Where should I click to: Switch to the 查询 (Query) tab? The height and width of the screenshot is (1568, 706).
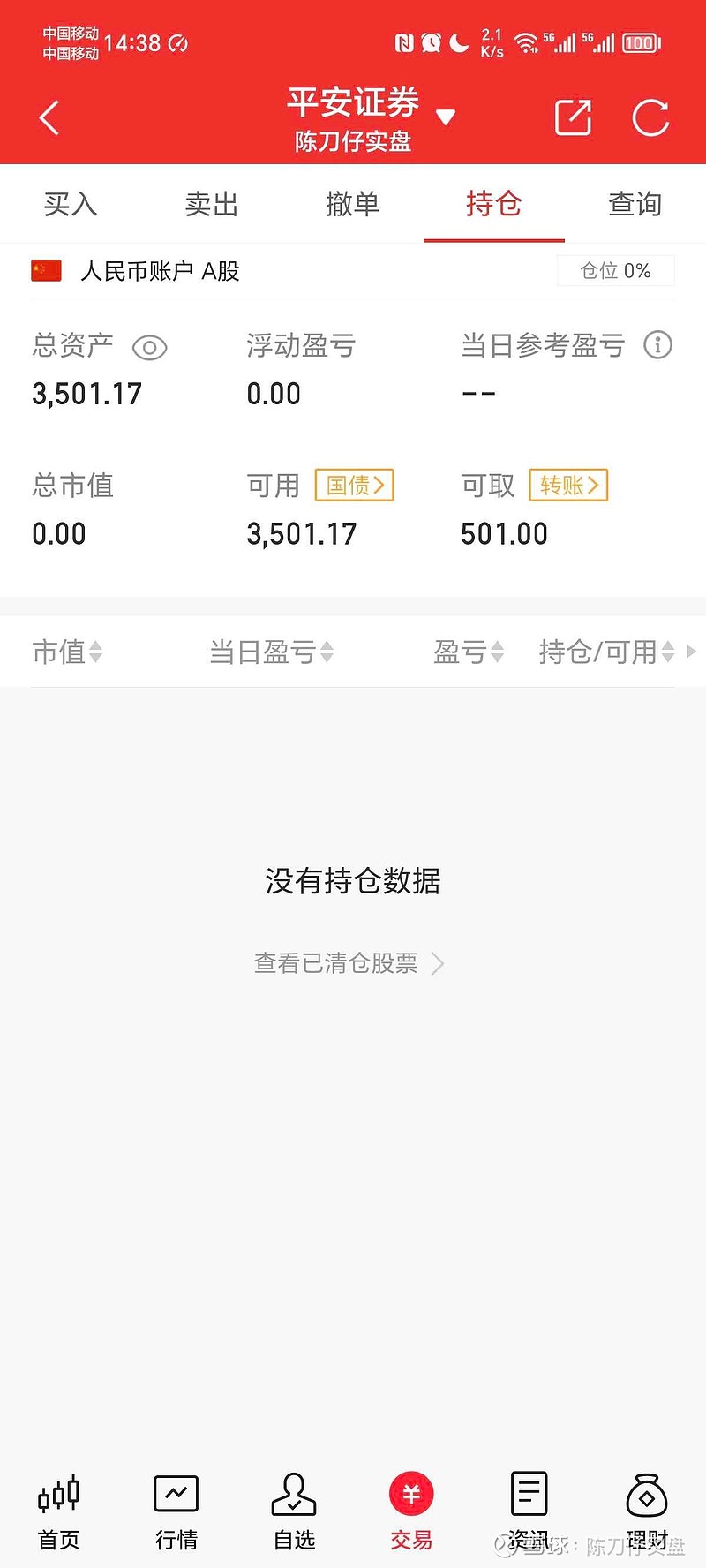[635, 204]
